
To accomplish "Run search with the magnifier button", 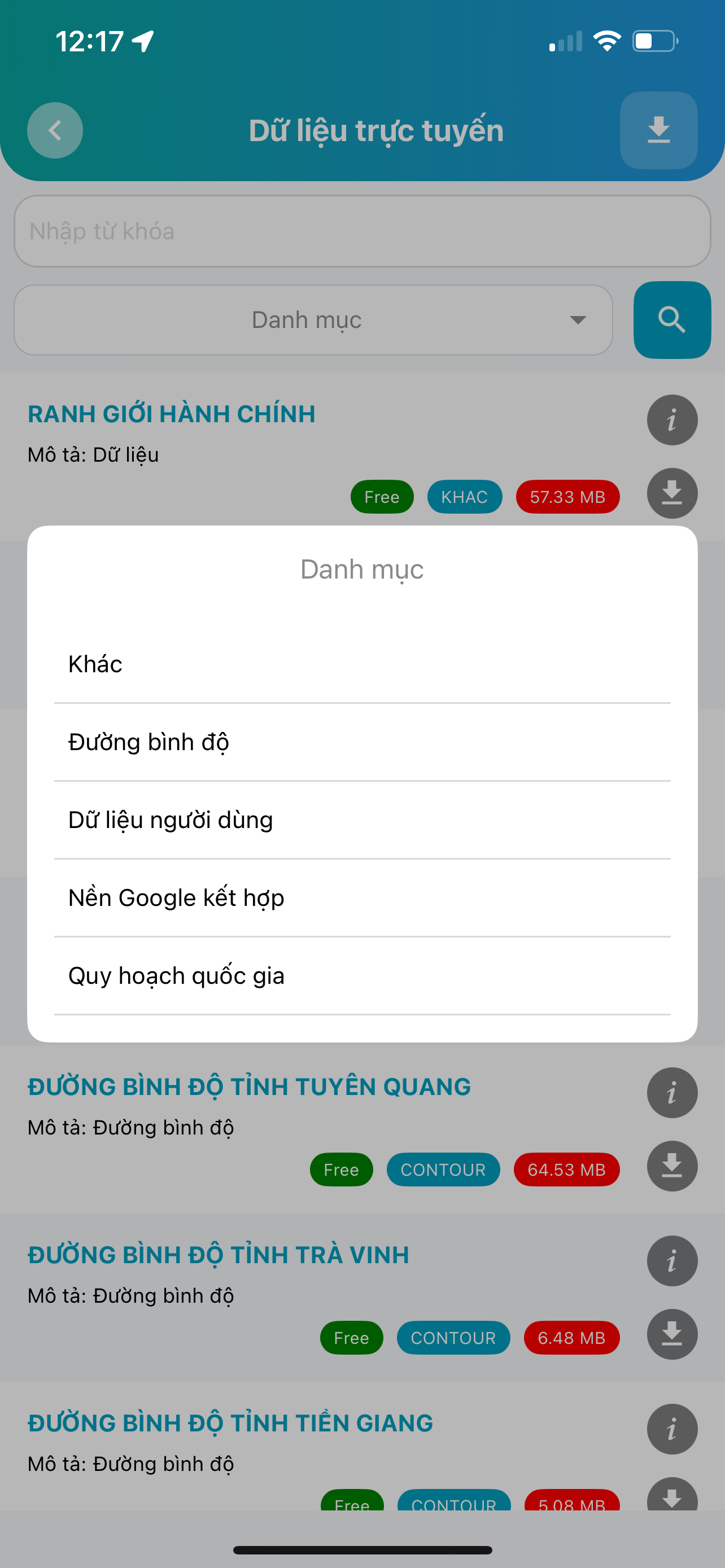I will tap(671, 320).
